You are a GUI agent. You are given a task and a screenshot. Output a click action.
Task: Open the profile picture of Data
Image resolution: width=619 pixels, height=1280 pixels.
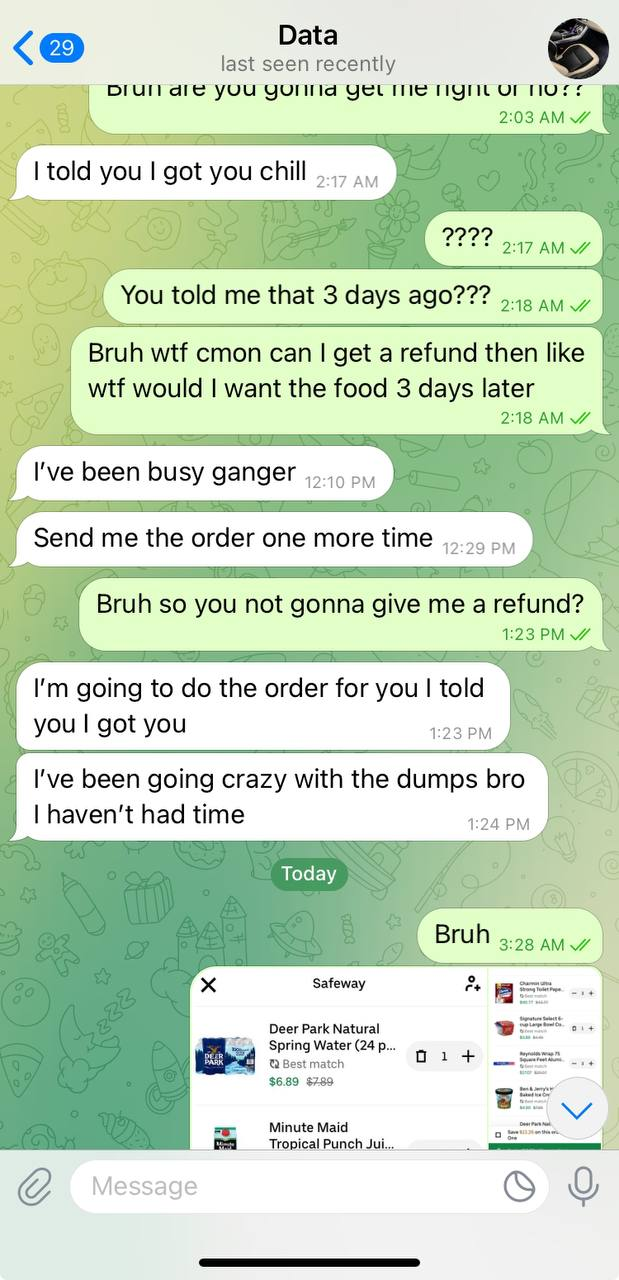(x=578, y=48)
